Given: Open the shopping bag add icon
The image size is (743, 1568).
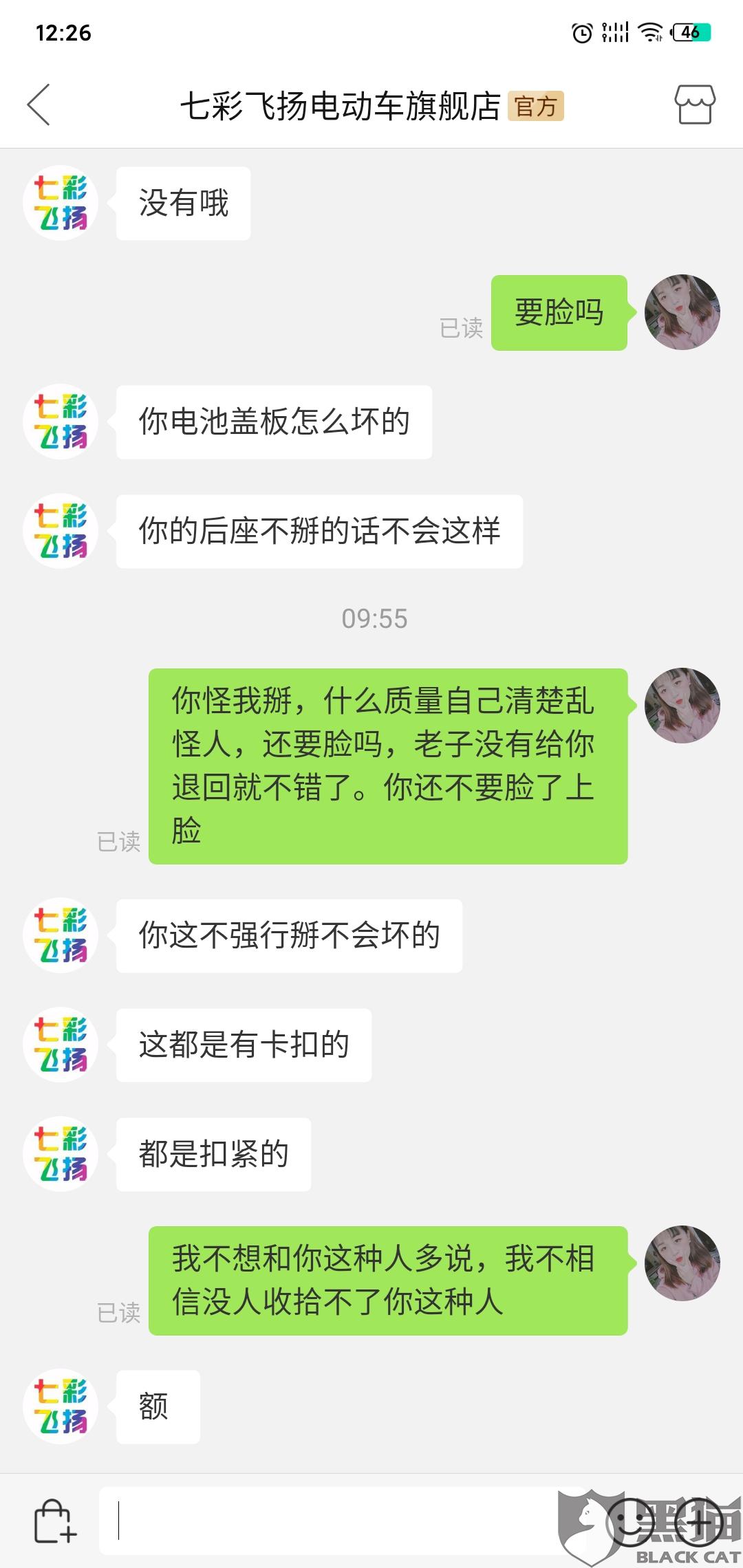Looking at the screenshot, I should (x=55, y=1521).
